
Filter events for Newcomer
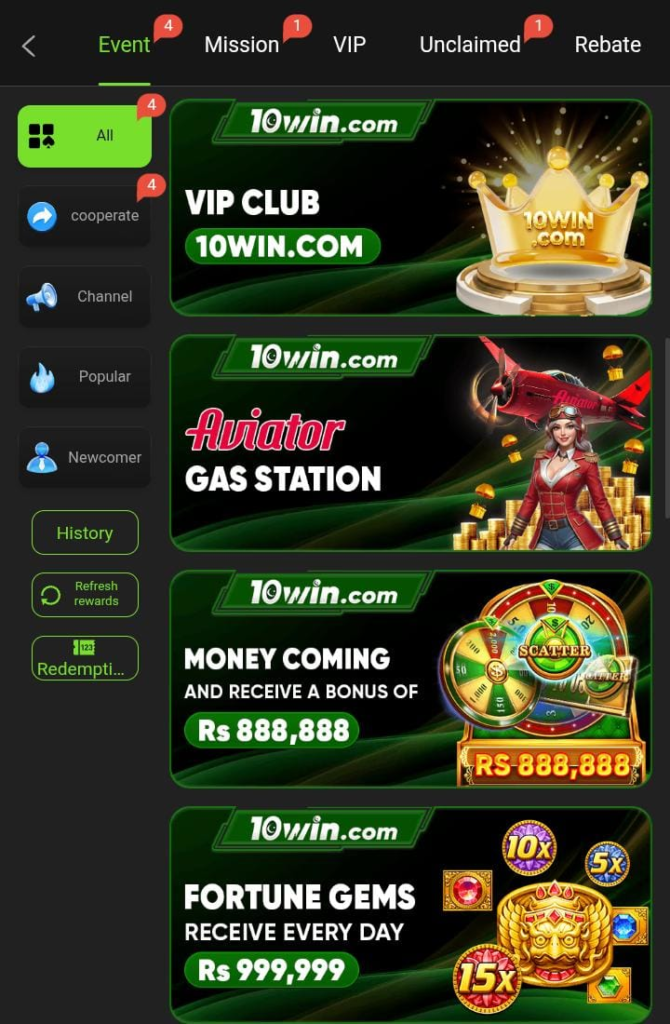point(85,458)
